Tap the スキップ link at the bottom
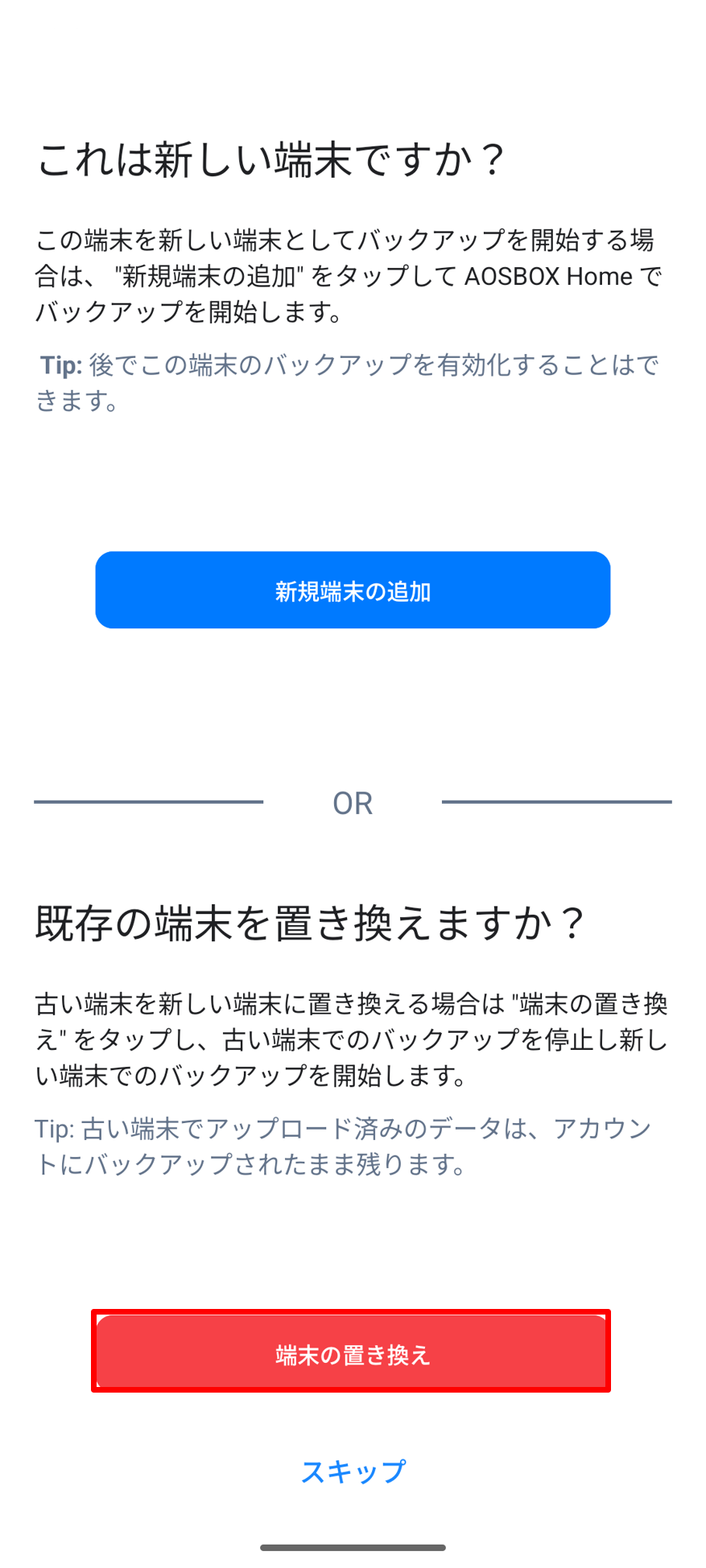This screenshot has height=1568, width=706. click(x=353, y=1471)
